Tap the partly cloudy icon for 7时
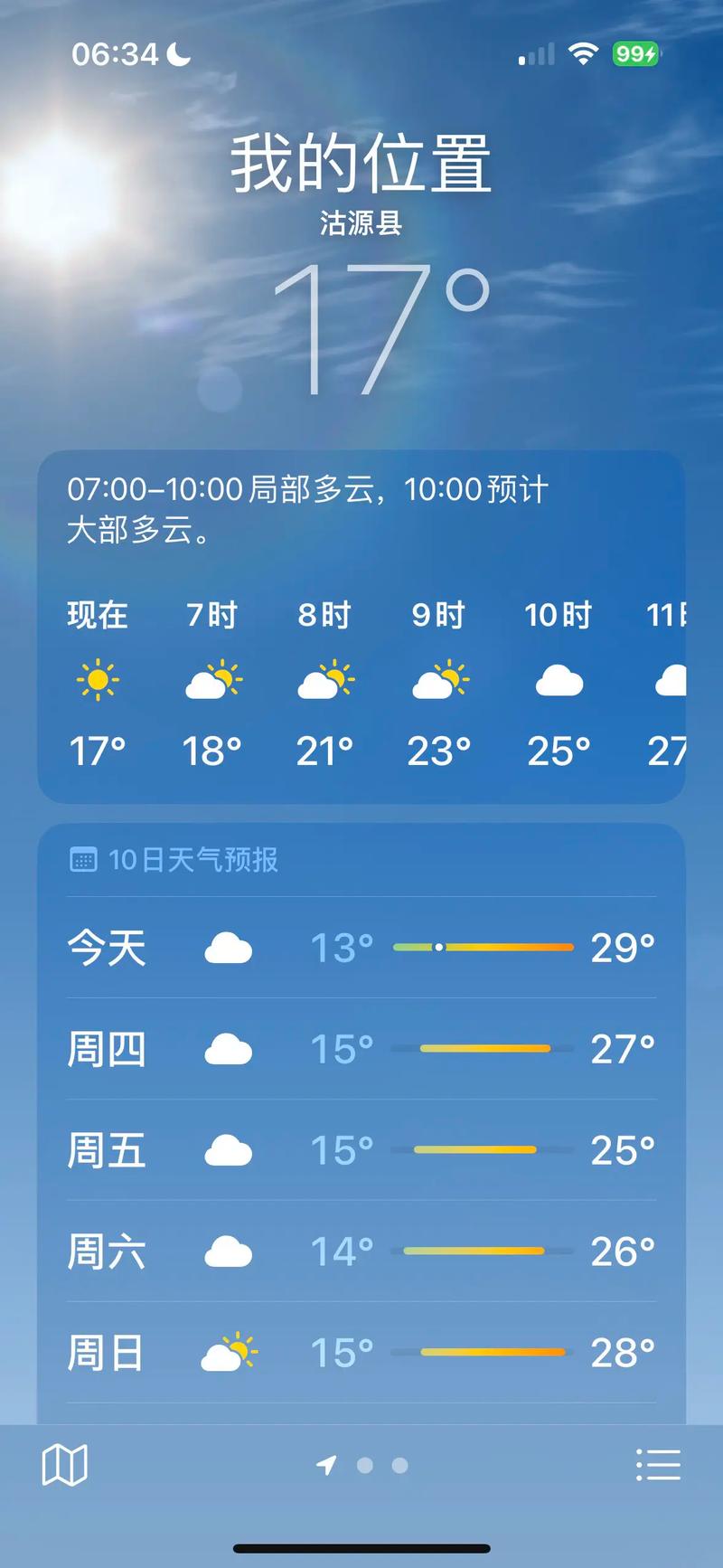 pos(212,680)
